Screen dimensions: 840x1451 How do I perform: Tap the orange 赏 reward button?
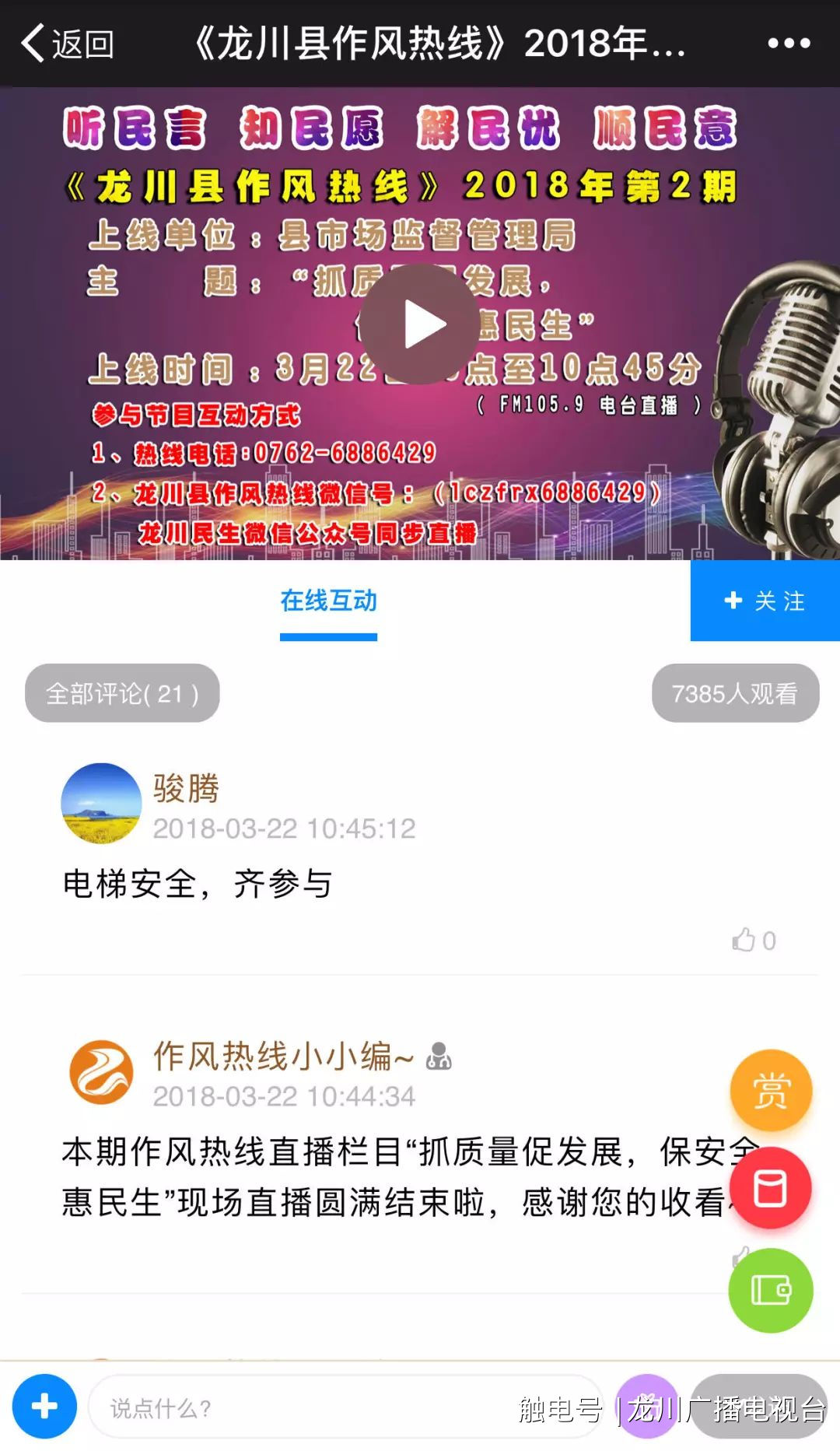[770, 1090]
